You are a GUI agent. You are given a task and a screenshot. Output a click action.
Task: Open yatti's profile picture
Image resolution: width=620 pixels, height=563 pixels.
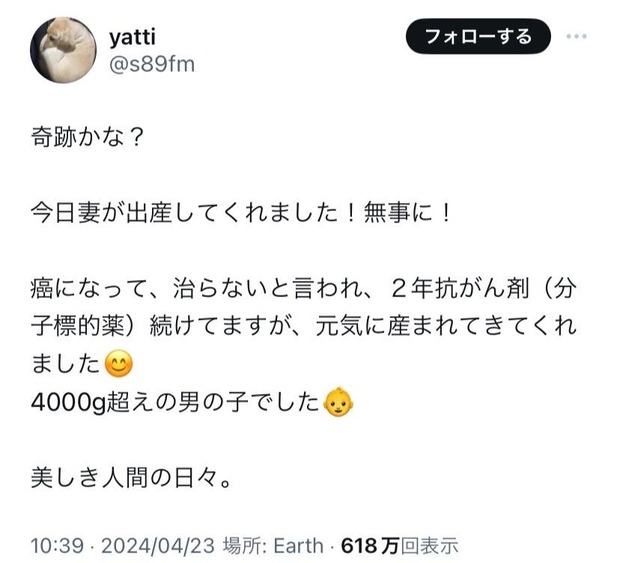(x=62, y=49)
